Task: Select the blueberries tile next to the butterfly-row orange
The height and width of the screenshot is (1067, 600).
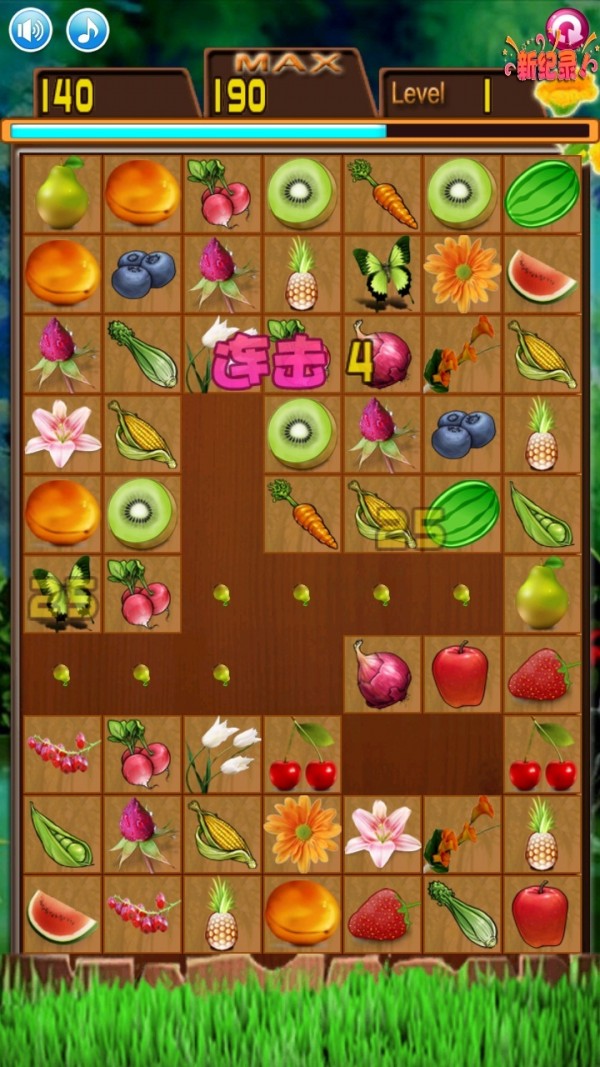Action: (x=142, y=273)
